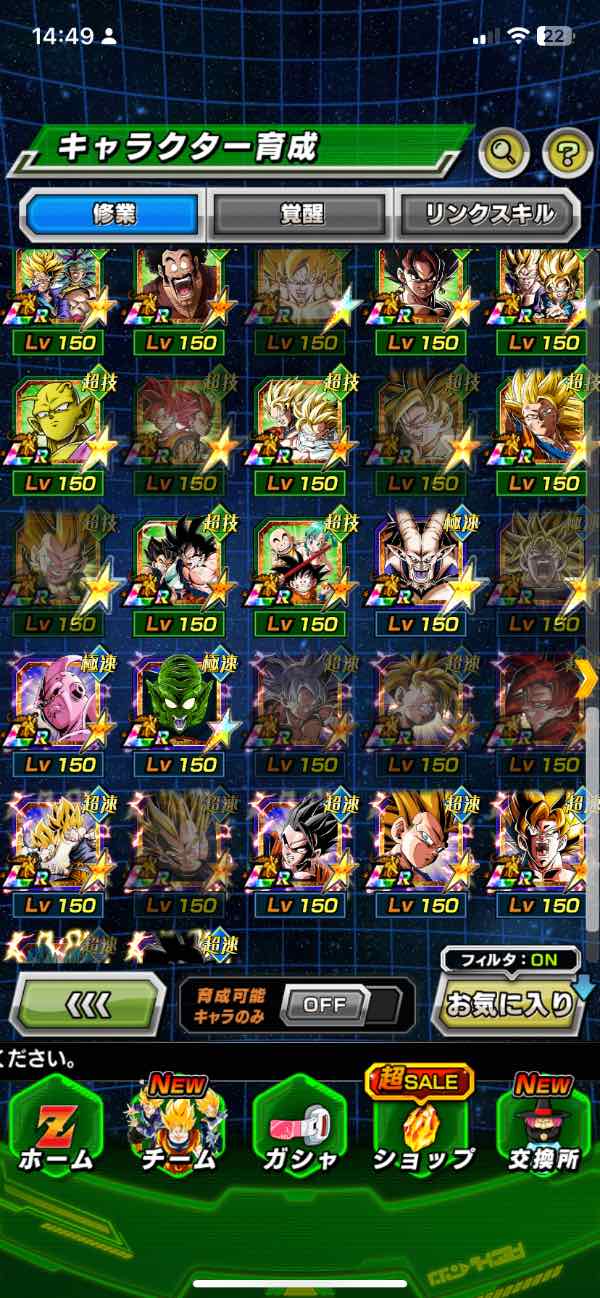The image size is (600, 1298).
Task: Open the チーム menu
Action: point(178,1130)
